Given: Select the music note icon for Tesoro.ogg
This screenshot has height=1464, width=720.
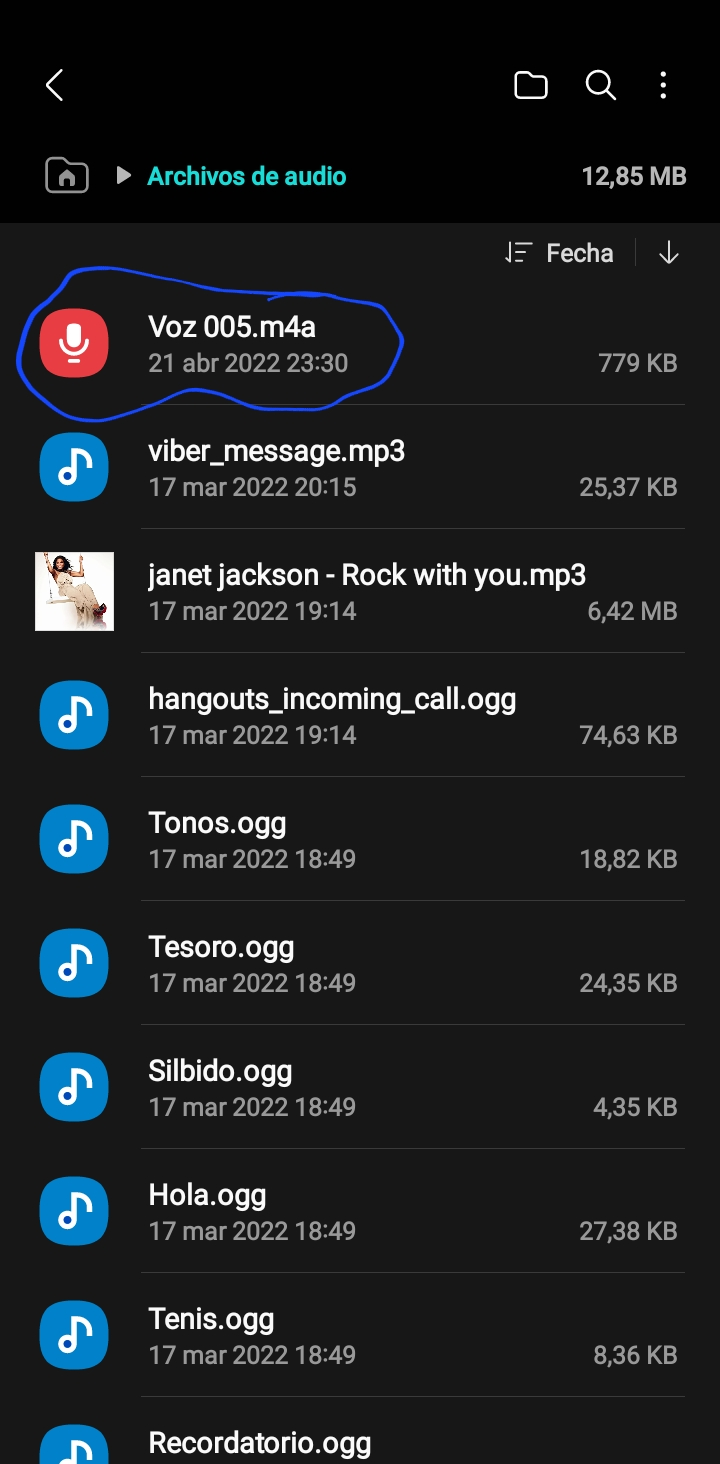Looking at the screenshot, I should [74, 963].
